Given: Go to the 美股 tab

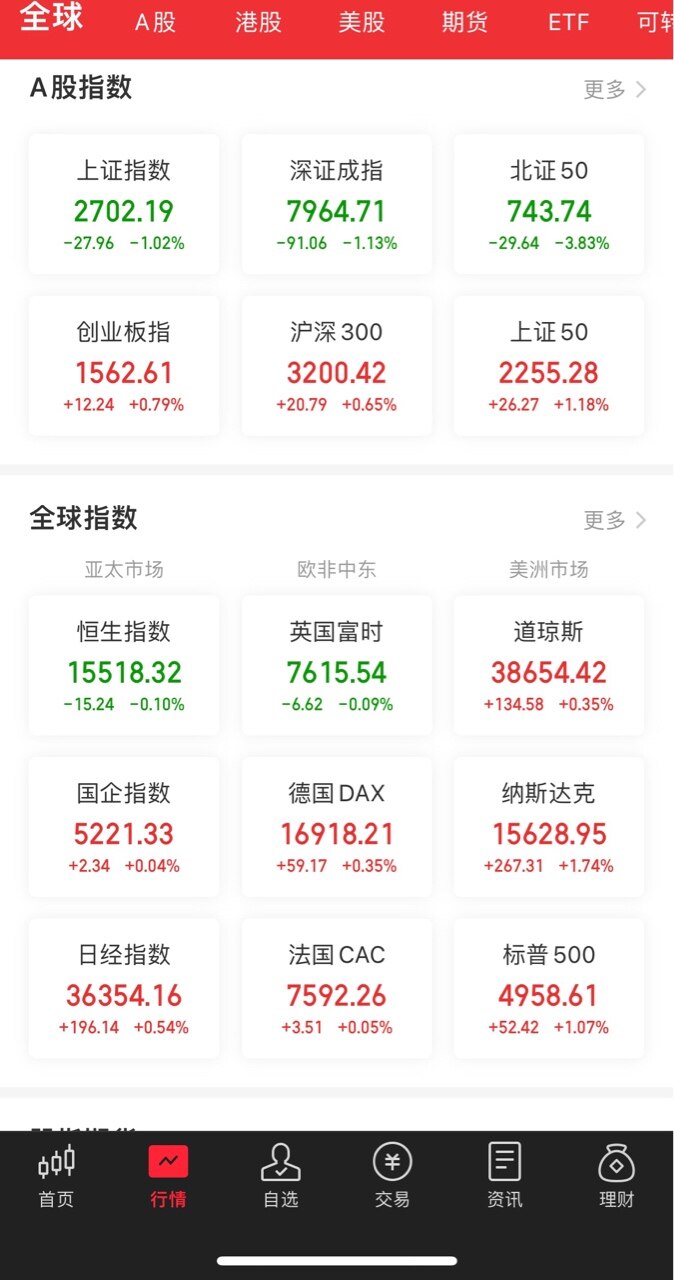Looking at the screenshot, I should pos(361,22).
